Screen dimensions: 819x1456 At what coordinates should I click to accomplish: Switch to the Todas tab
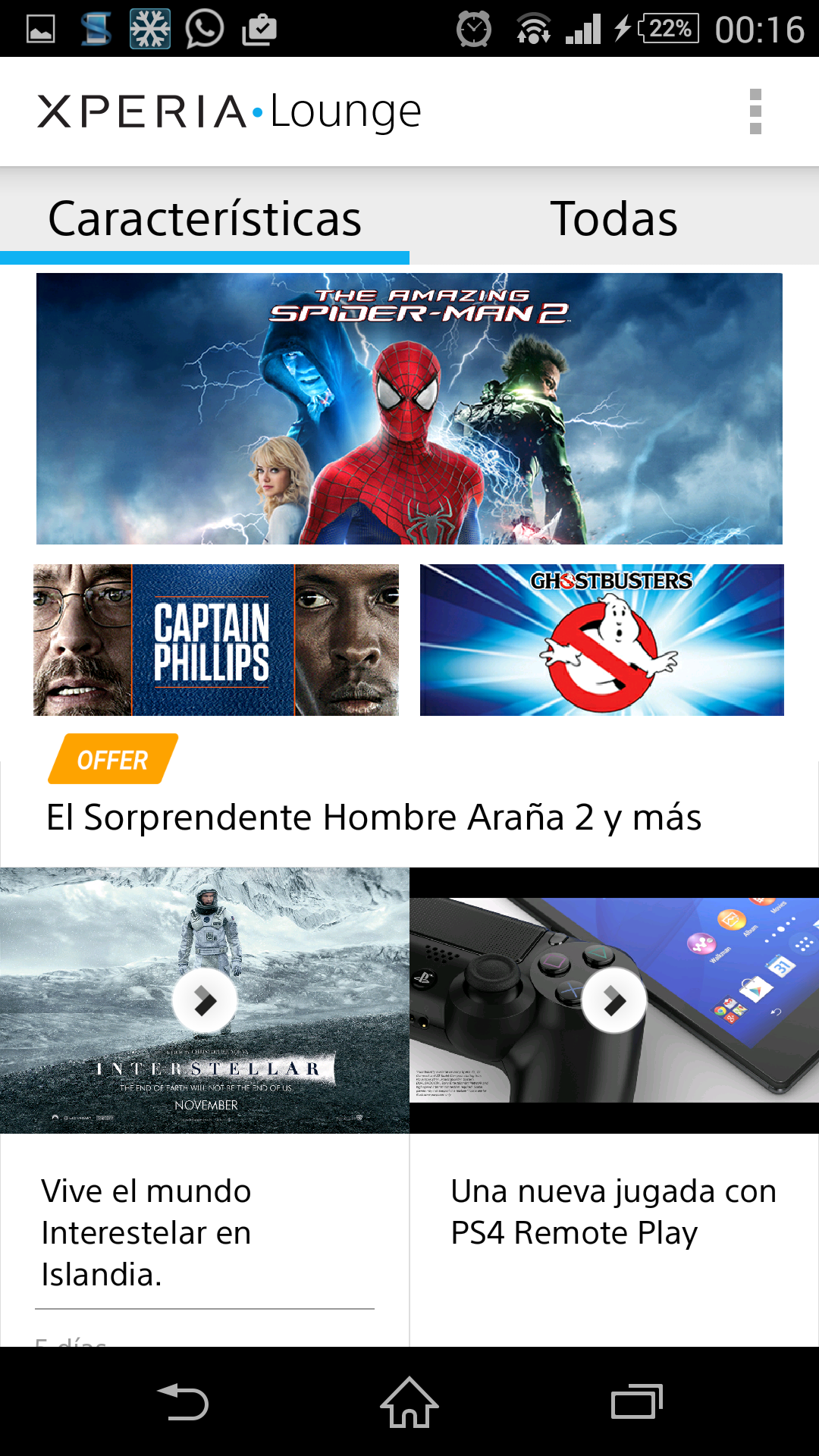coord(614,218)
